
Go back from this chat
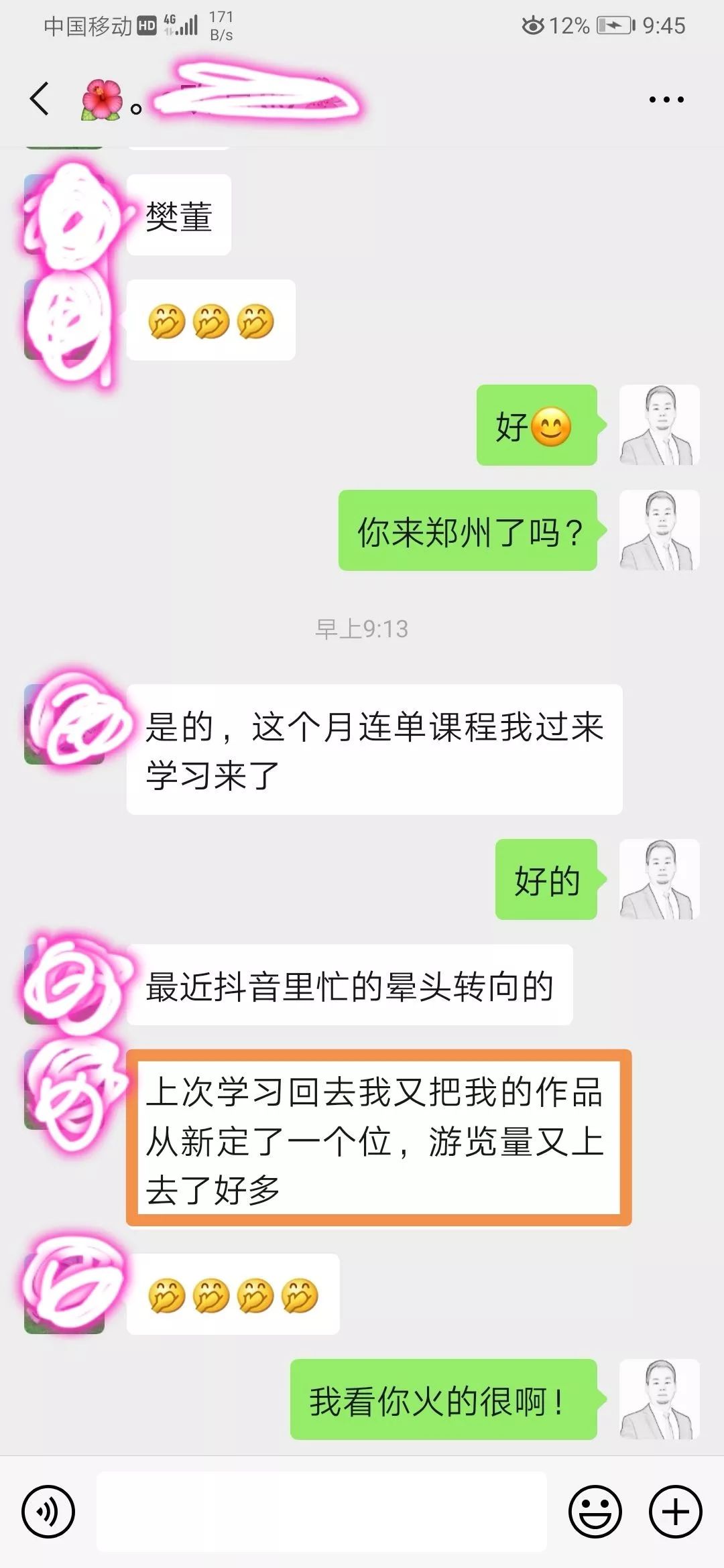tap(40, 99)
